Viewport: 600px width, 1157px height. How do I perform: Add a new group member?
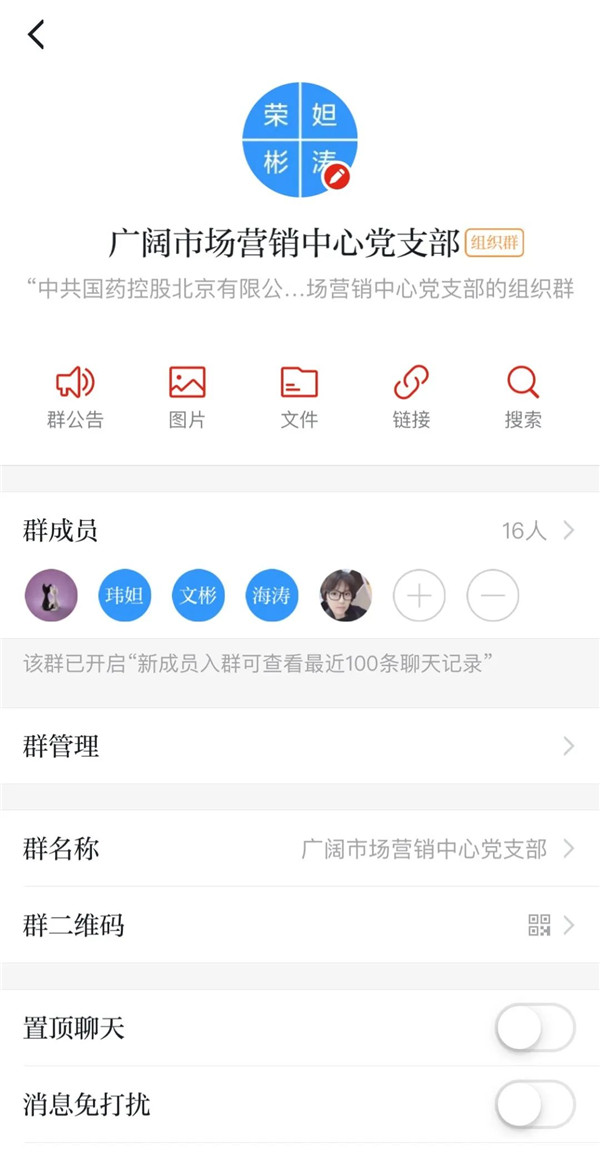[419, 596]
